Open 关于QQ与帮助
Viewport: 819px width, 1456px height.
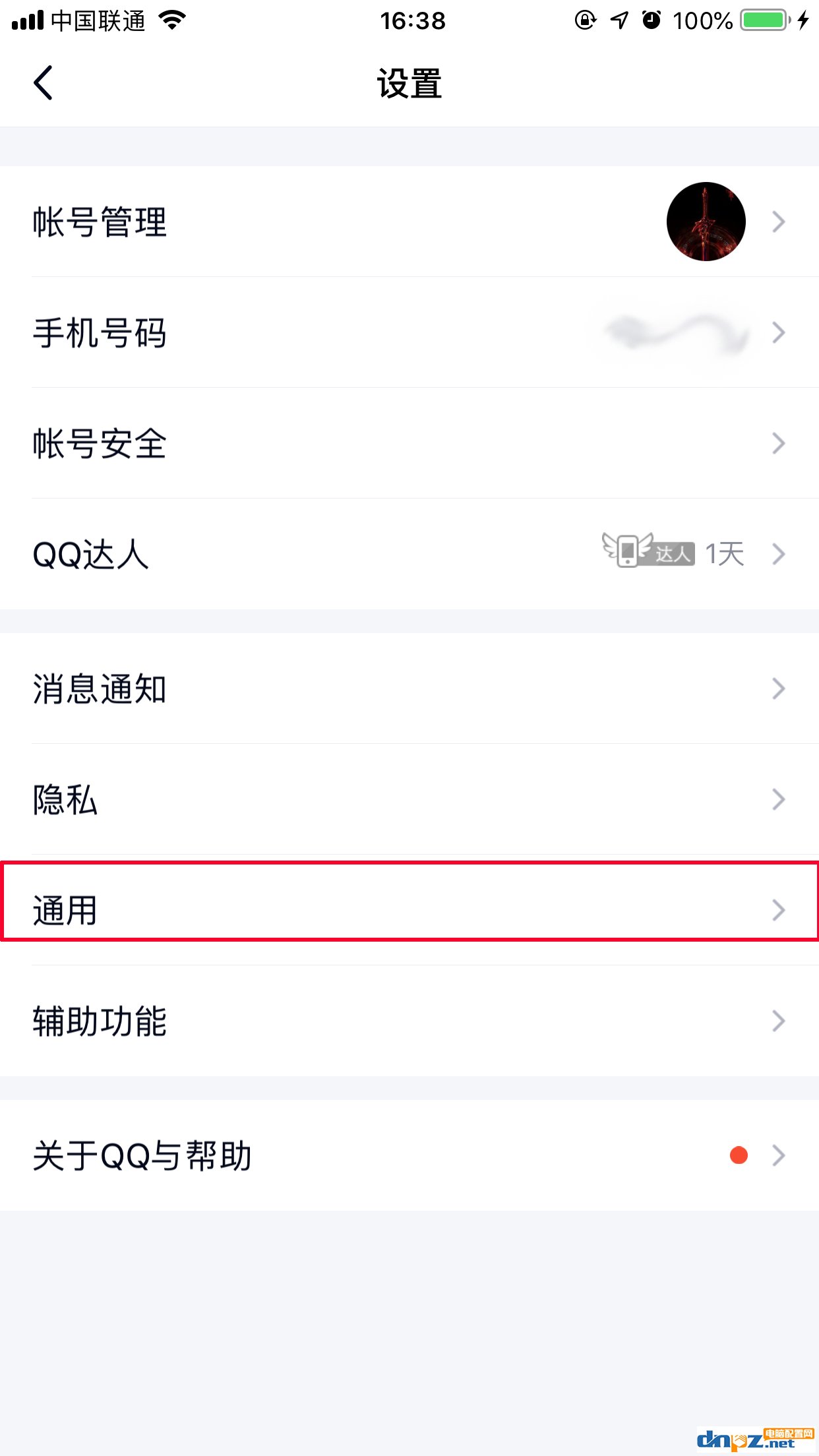409,1155
